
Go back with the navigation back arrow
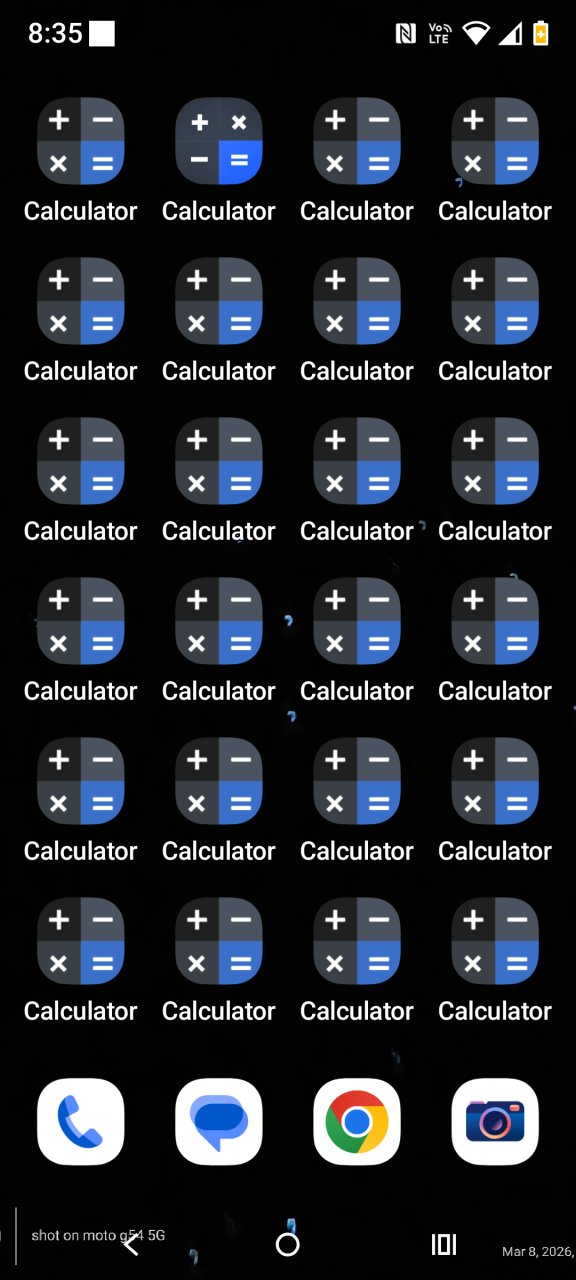tap(131, 1244)
